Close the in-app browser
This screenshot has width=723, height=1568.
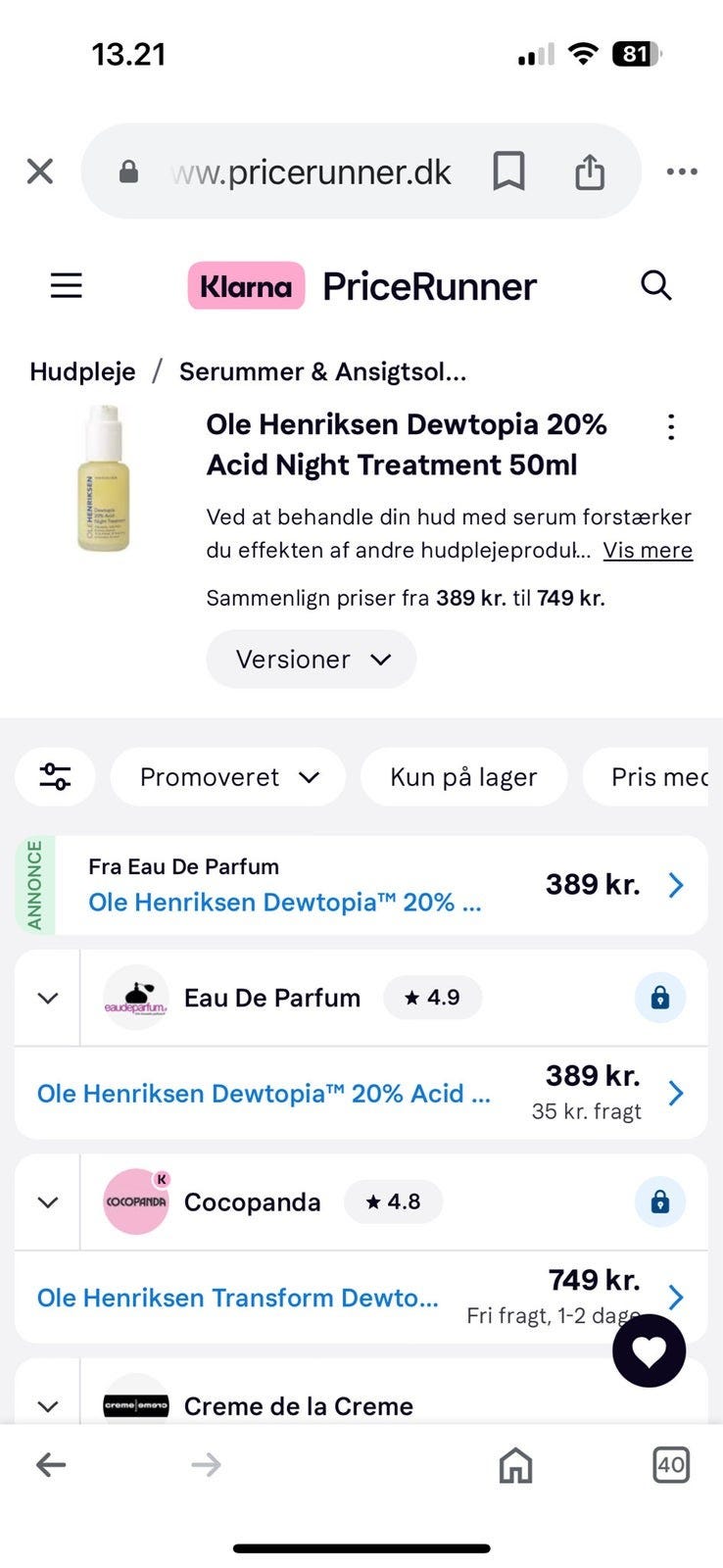(40, 172)
